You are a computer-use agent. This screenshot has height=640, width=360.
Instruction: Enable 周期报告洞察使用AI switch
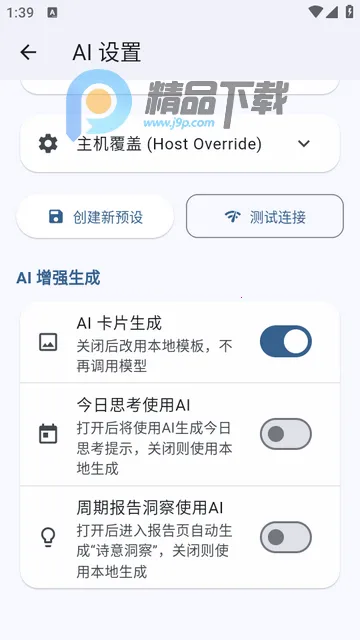tap(286, 537)
